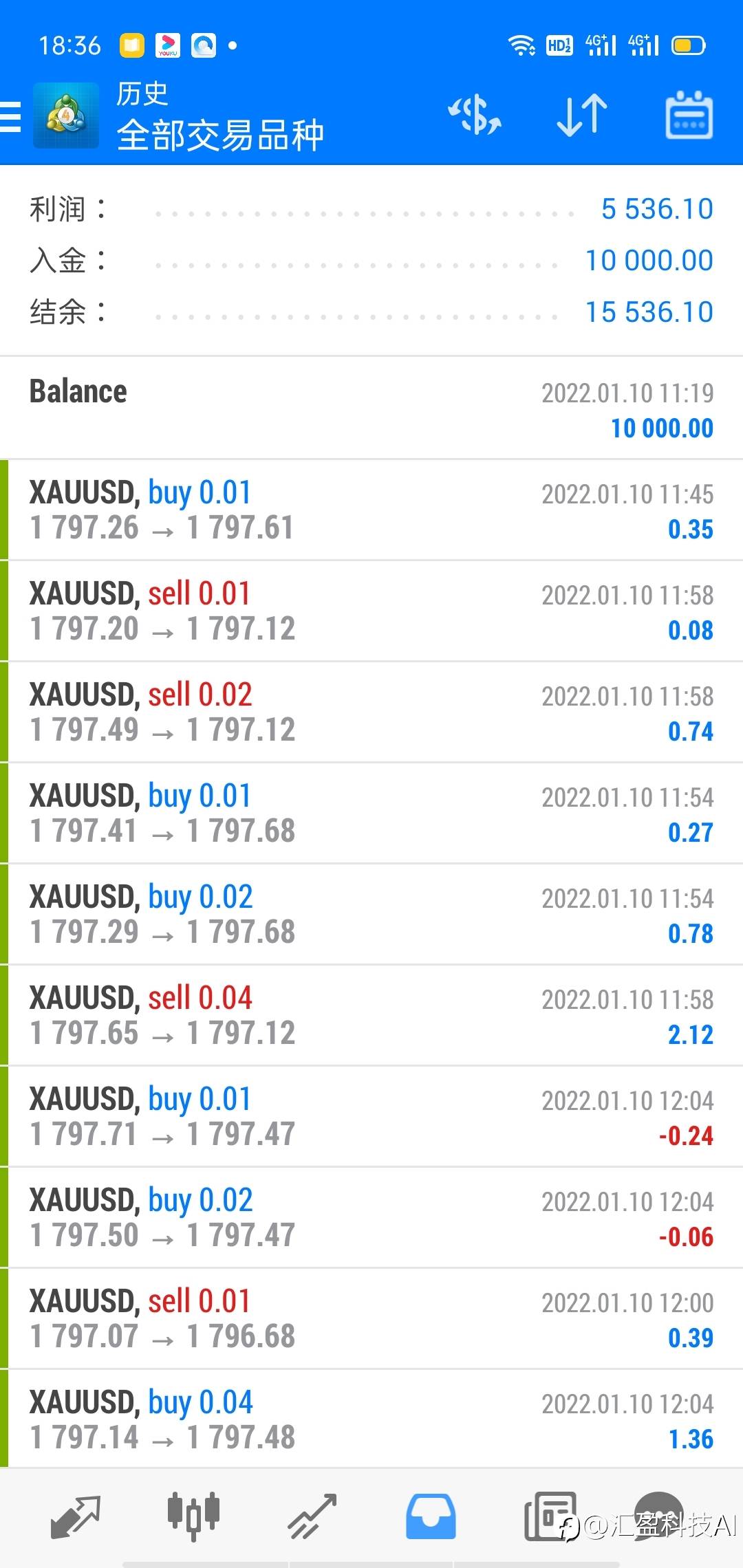The width and height of the screenshot is (743, 1568).
Task: Switch to the candlestick Chart tab
Action: pos(193,1516)
